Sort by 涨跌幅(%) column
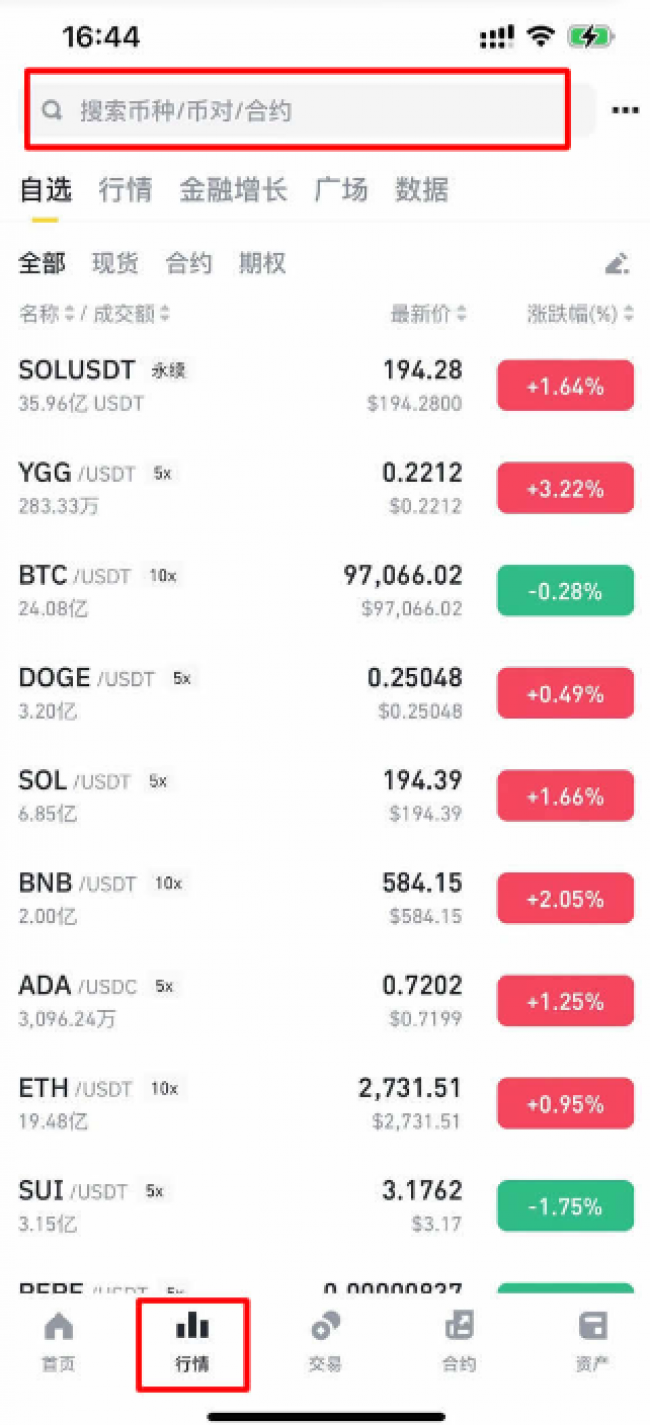650x1425 pixels. click(580, 314)
